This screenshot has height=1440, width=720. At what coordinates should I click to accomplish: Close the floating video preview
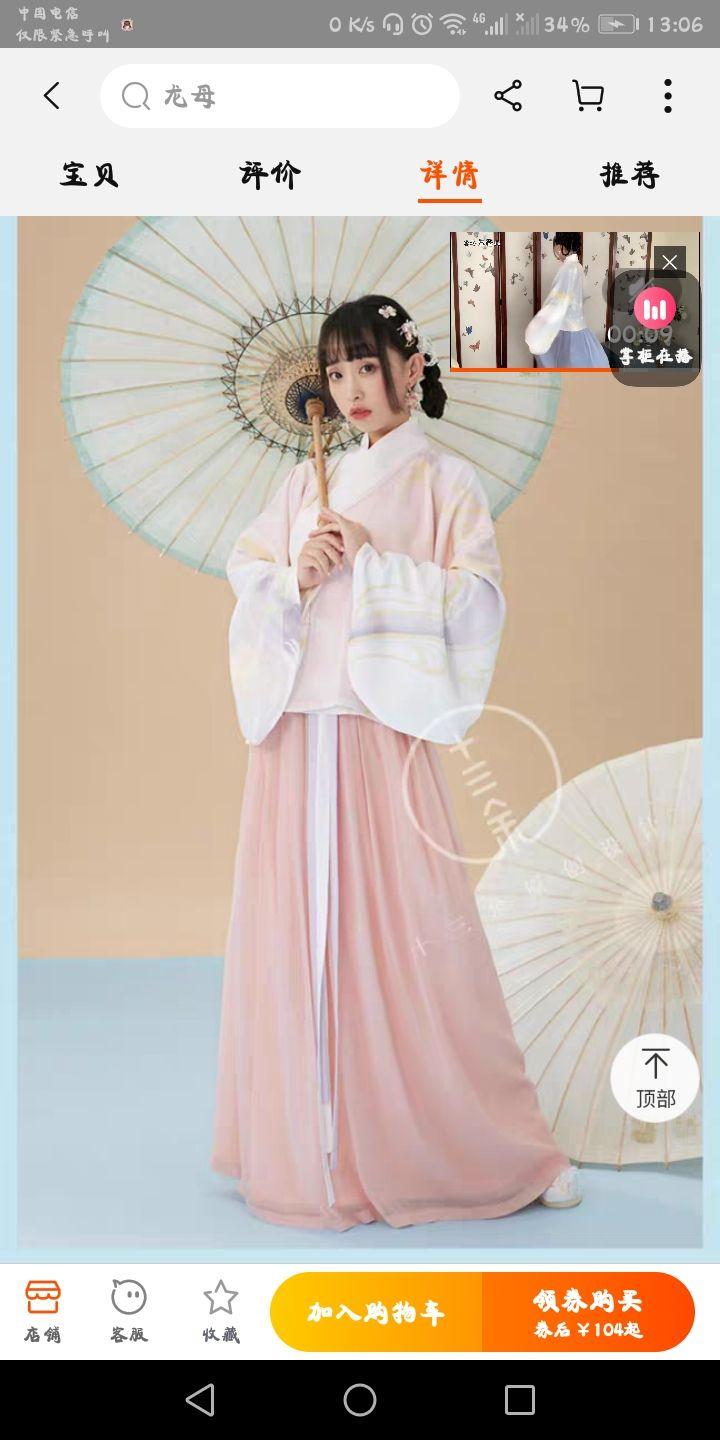[x=670, y=262]
